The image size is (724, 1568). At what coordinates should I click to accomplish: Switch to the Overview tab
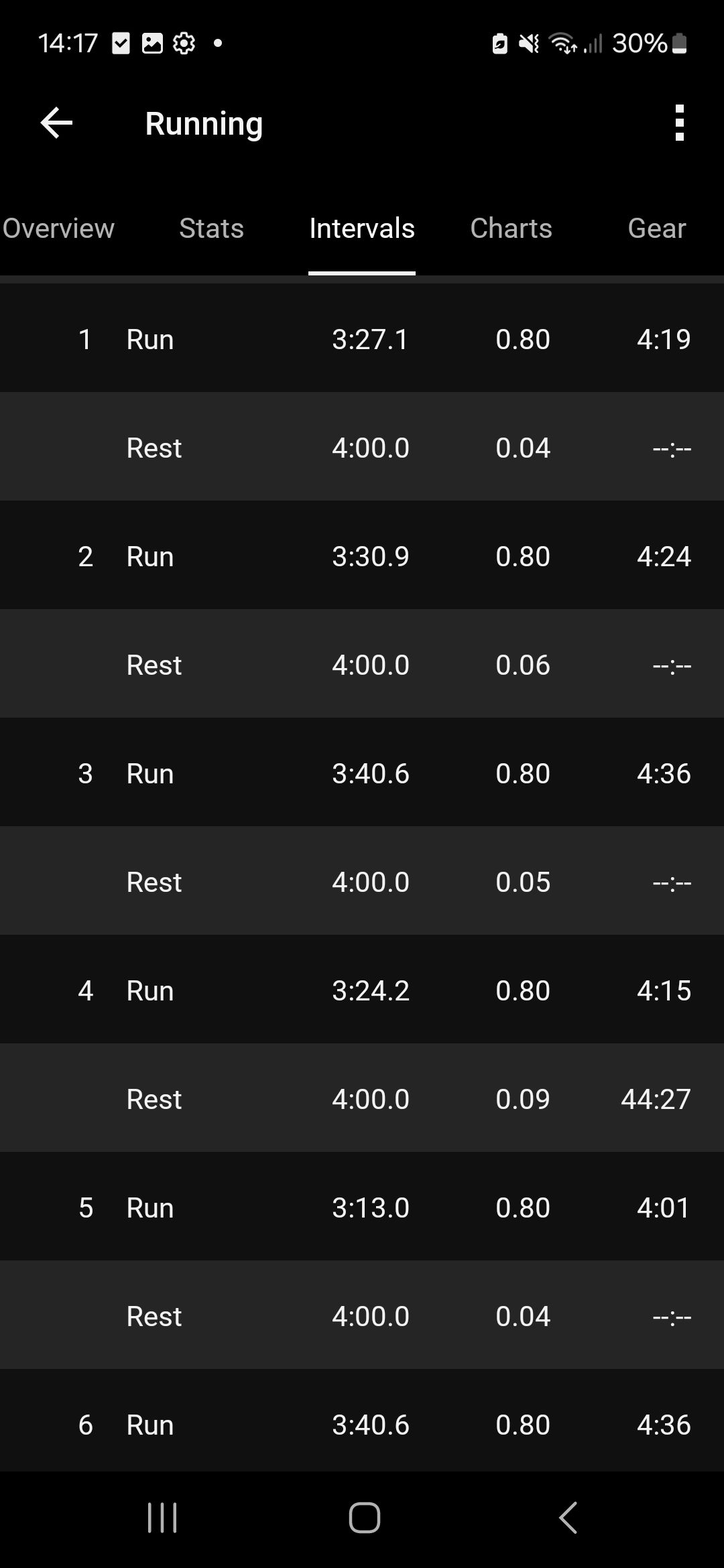58,228
